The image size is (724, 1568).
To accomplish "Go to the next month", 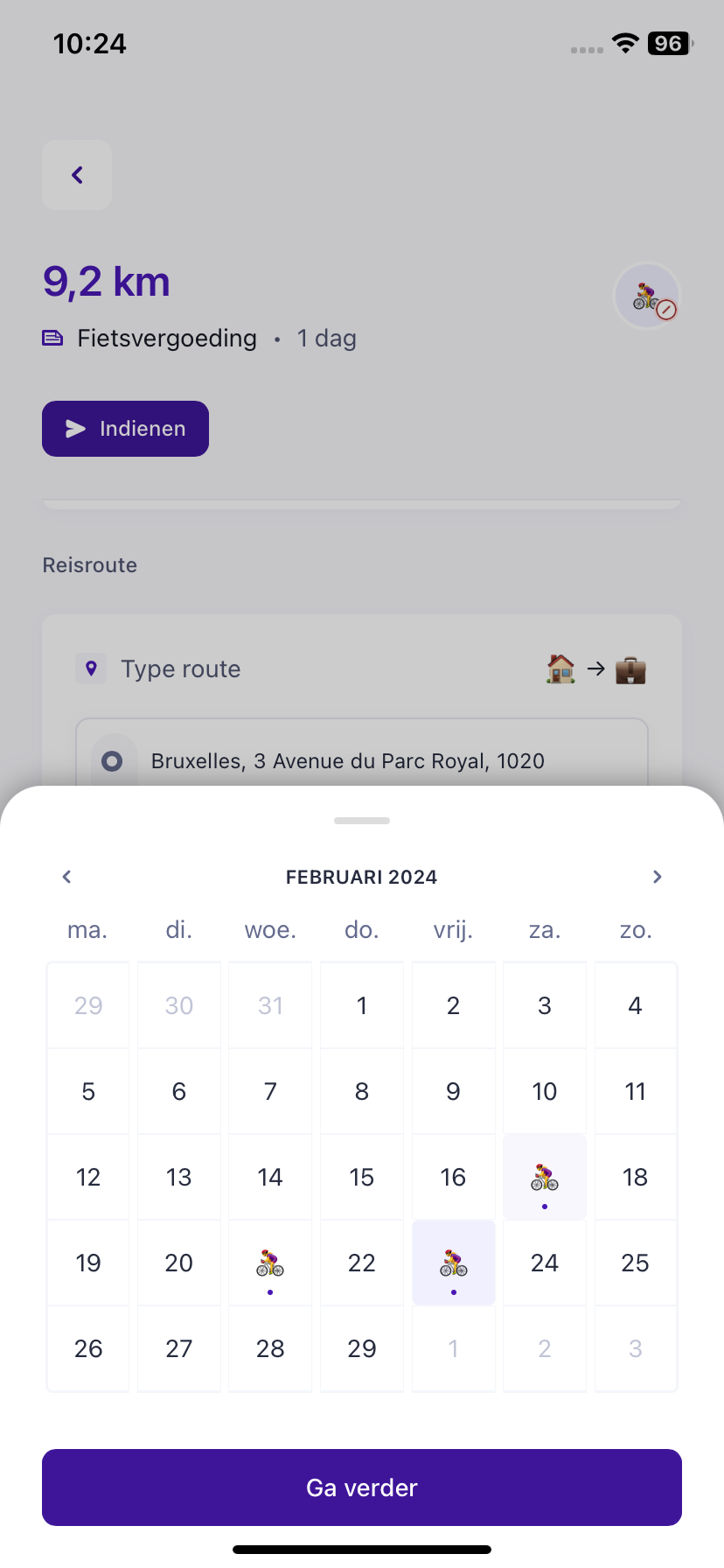I will [658, 877].
